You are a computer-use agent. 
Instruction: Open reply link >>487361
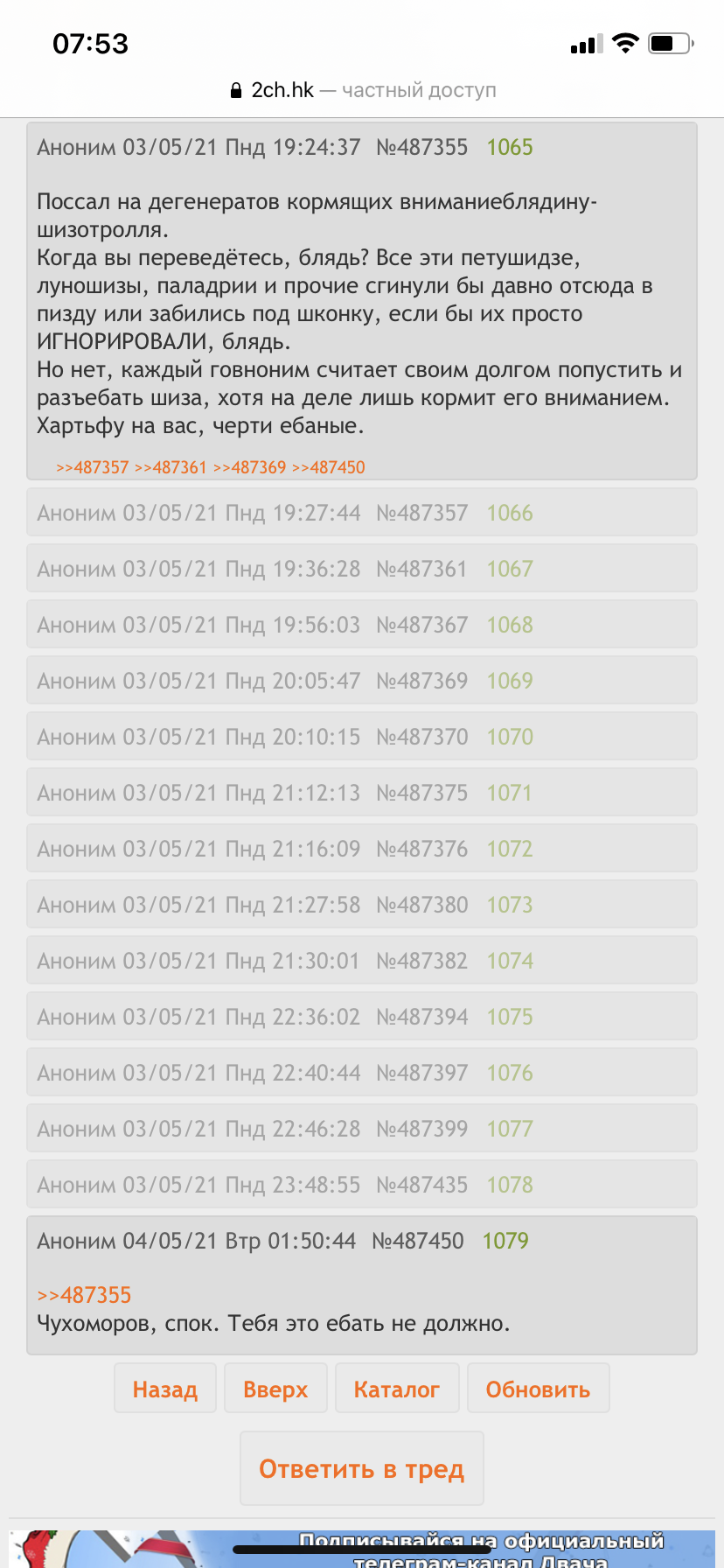click(x=170, y=467)
